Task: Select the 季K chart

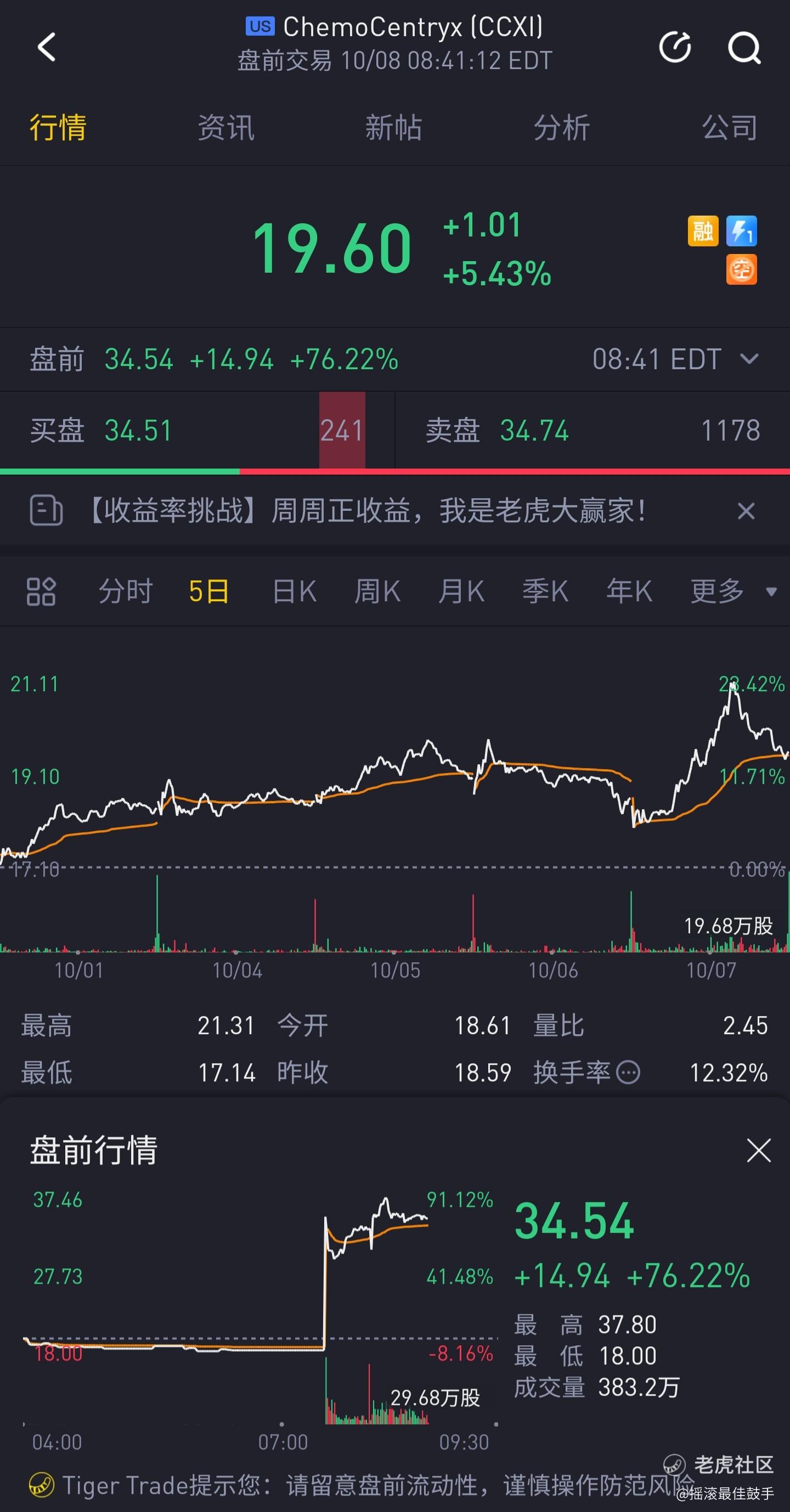Action: (x=545, y=591)
